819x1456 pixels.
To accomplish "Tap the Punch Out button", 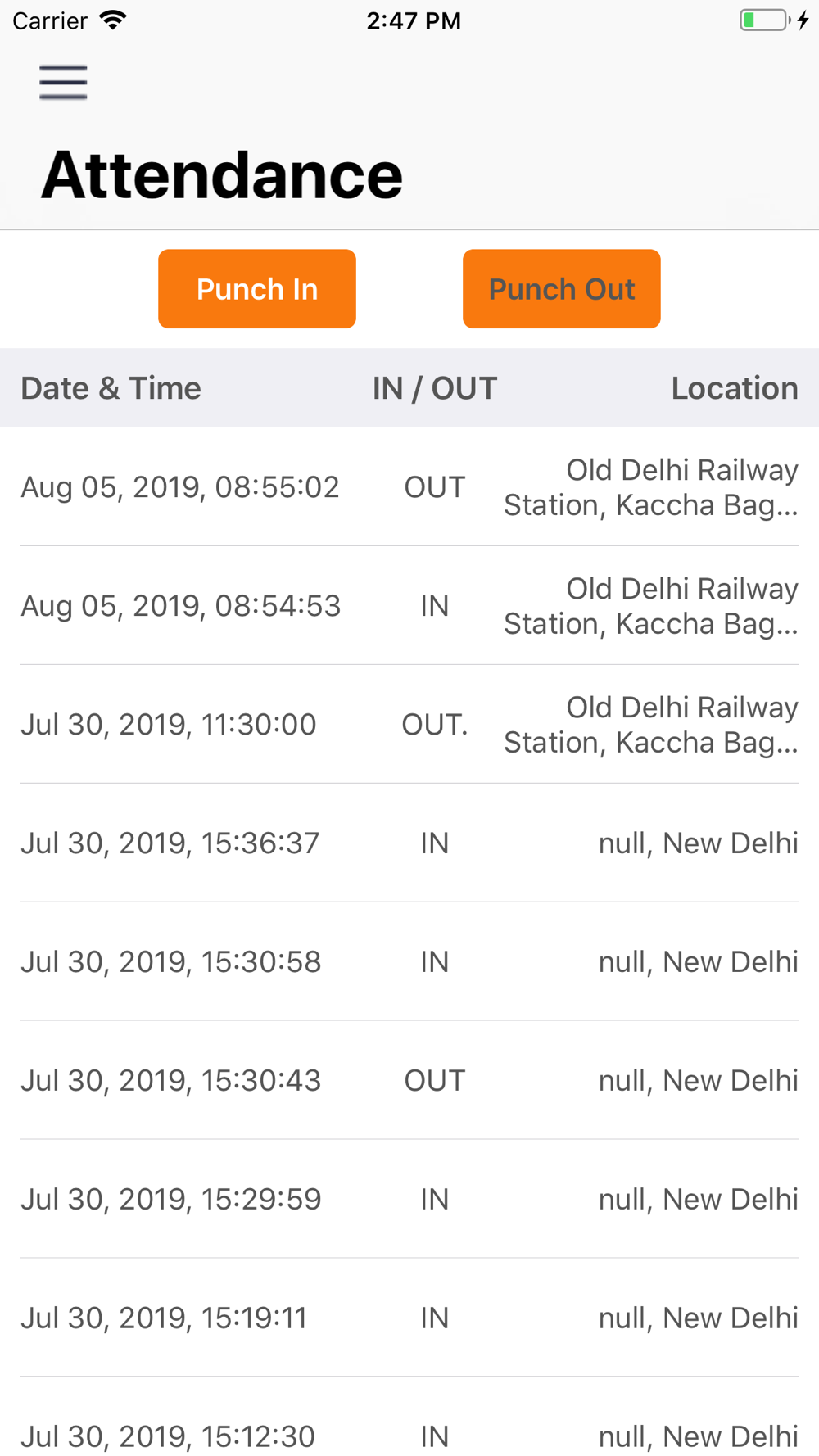I will 562,289.
